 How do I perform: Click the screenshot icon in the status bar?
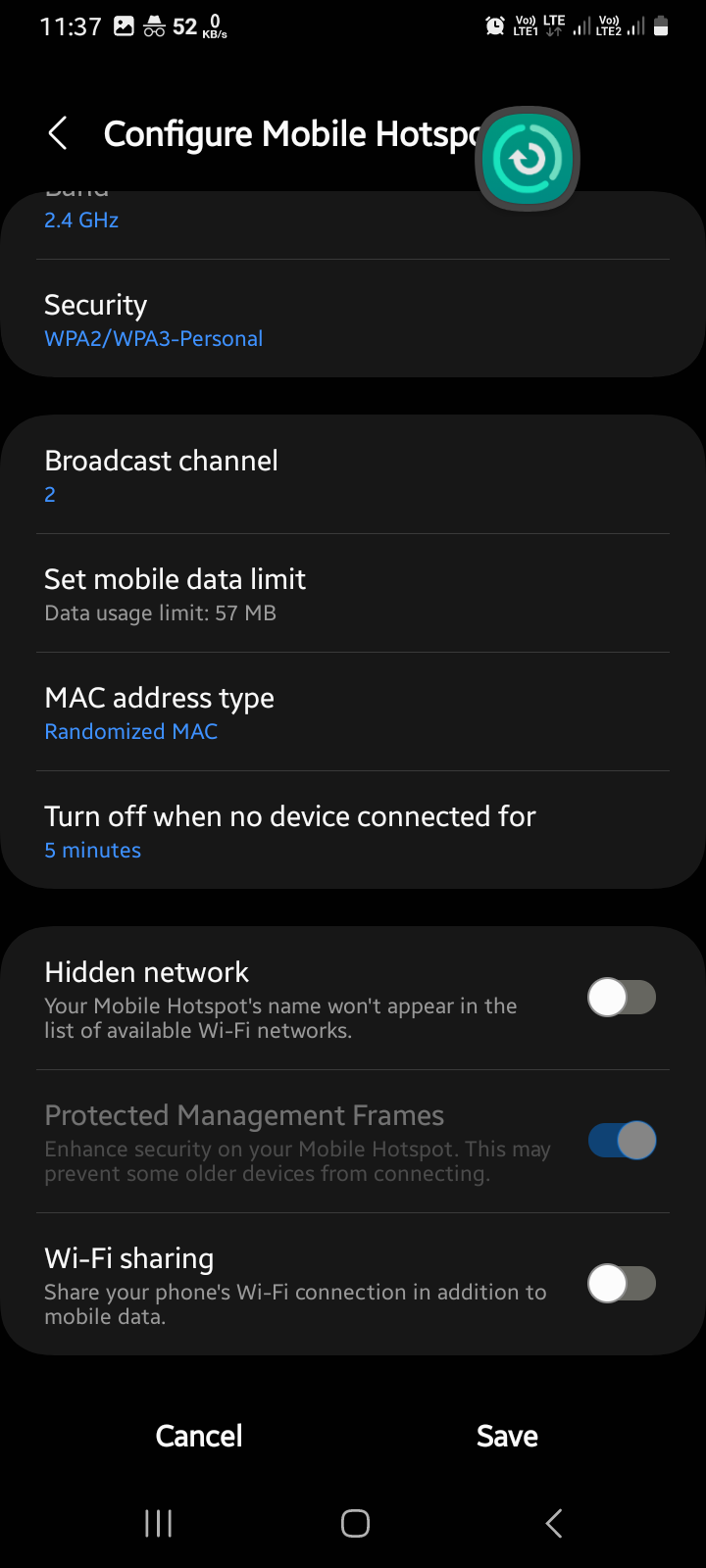(123, 25)
